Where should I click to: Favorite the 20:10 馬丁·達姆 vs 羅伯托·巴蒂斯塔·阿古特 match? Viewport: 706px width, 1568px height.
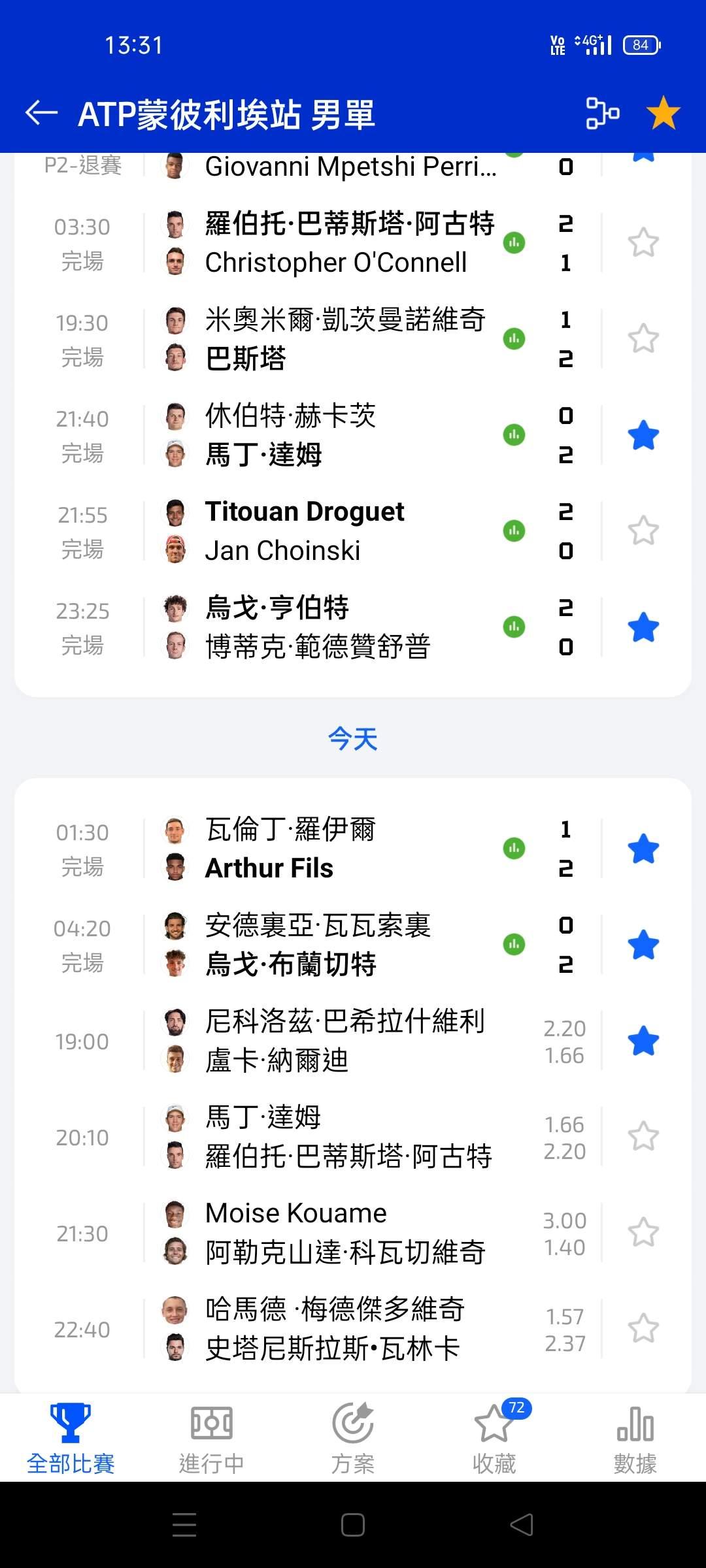(643, 1137)
